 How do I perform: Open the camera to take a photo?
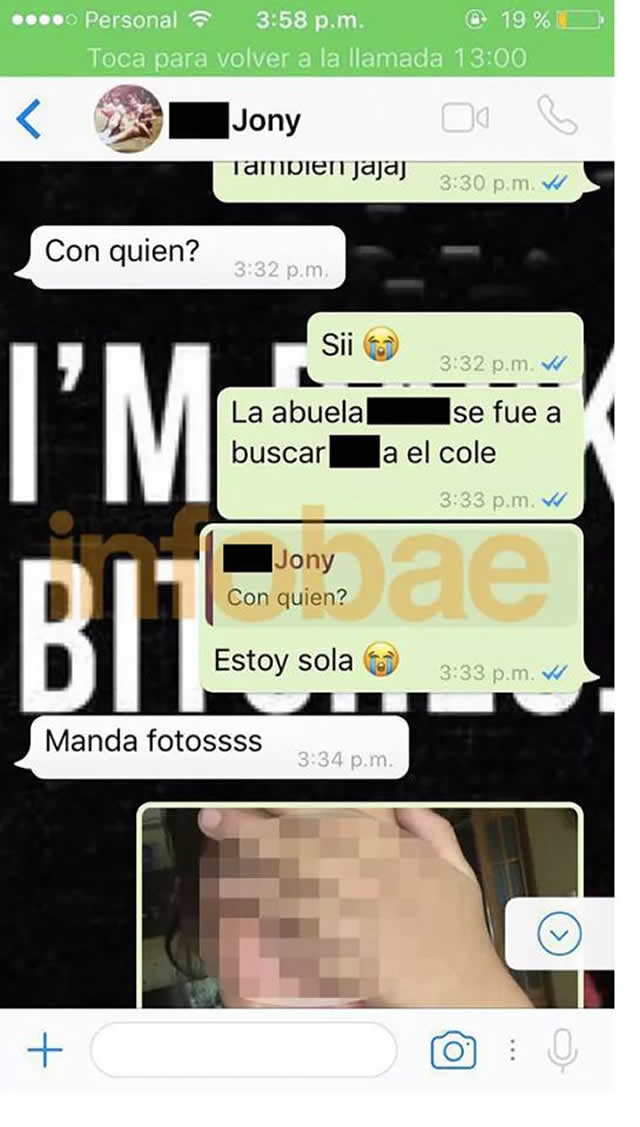453,1050
